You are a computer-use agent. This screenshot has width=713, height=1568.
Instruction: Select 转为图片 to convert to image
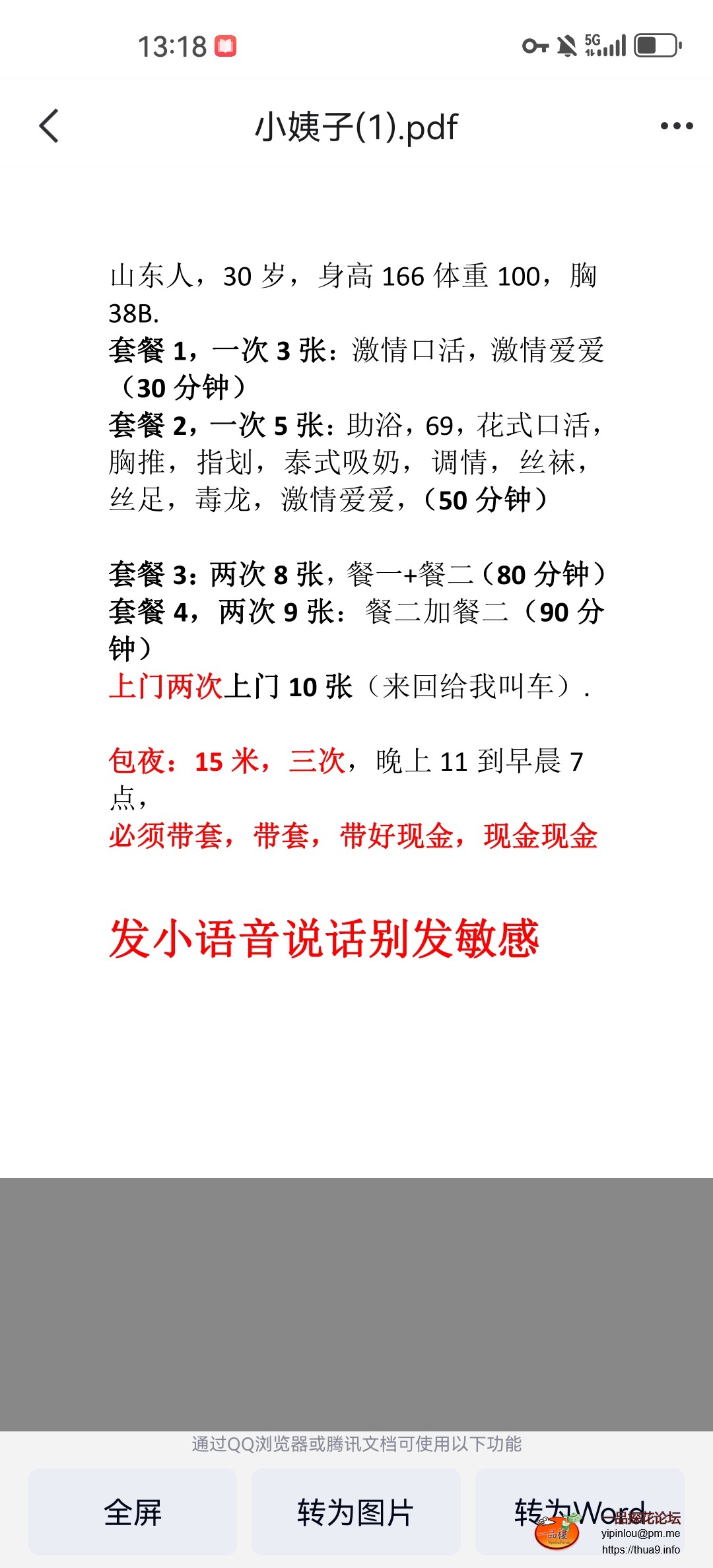(x=356, y=1512)
